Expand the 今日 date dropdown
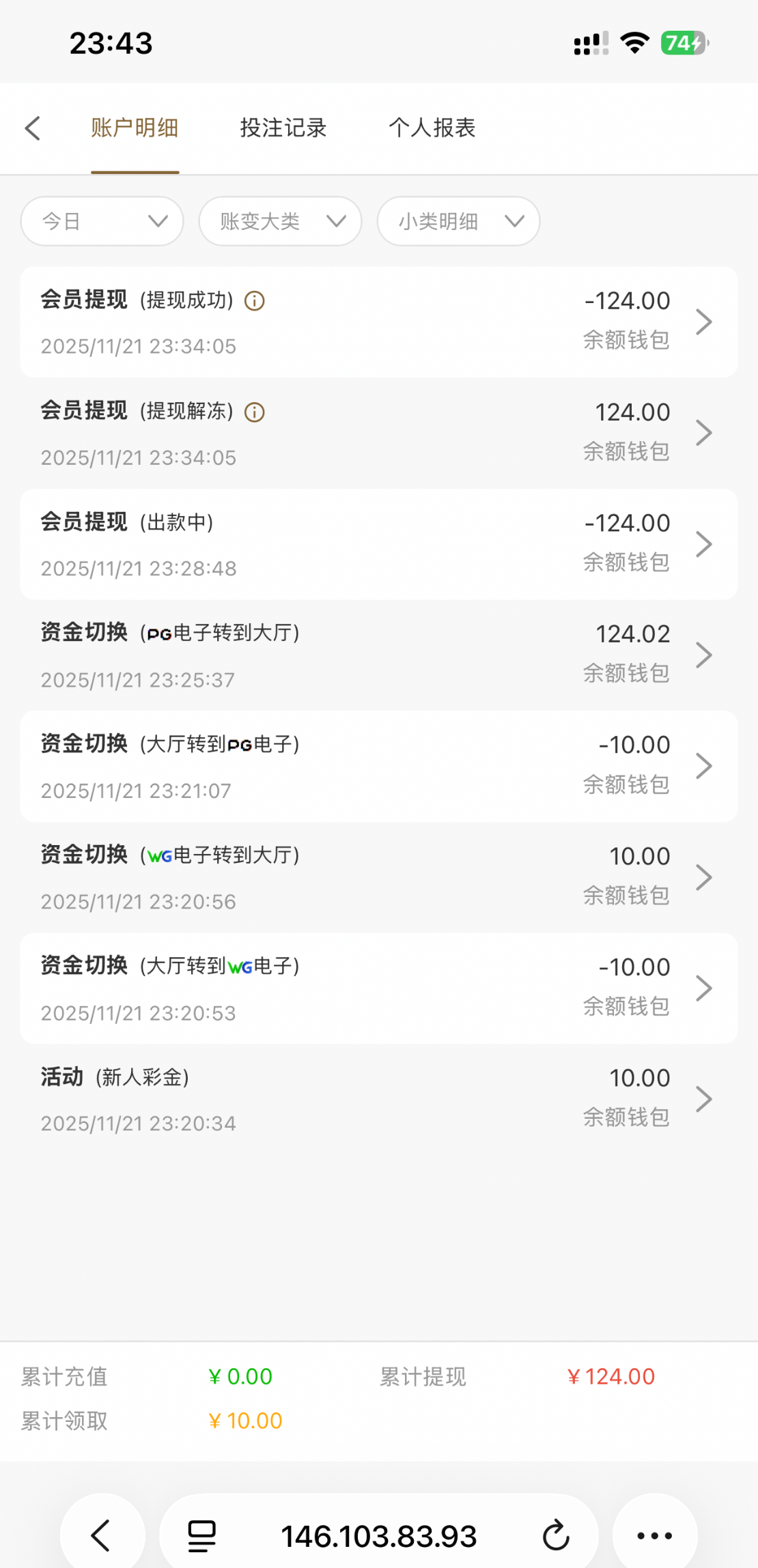Viewport: 758px width, 1568px height. (102, 221)
